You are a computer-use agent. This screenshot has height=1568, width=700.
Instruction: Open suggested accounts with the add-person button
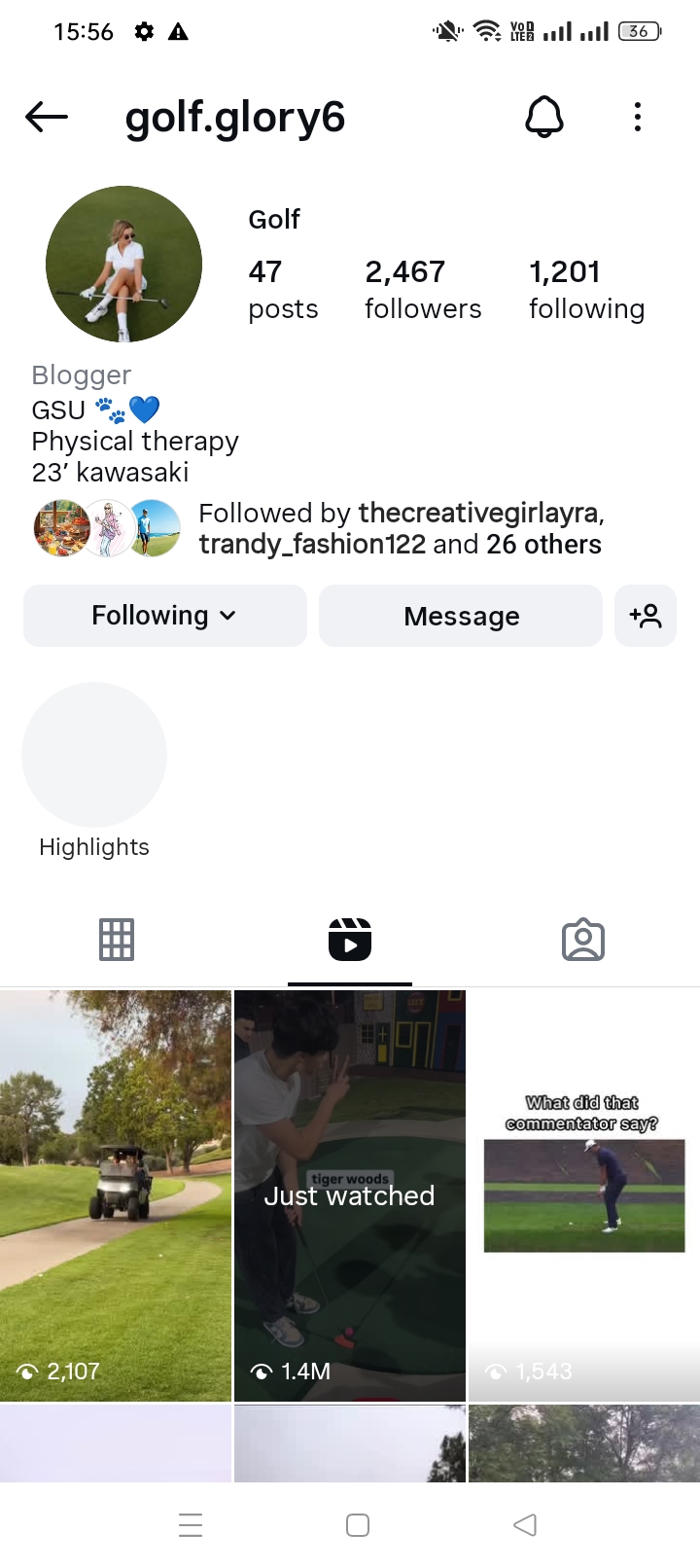click(646, 616)
